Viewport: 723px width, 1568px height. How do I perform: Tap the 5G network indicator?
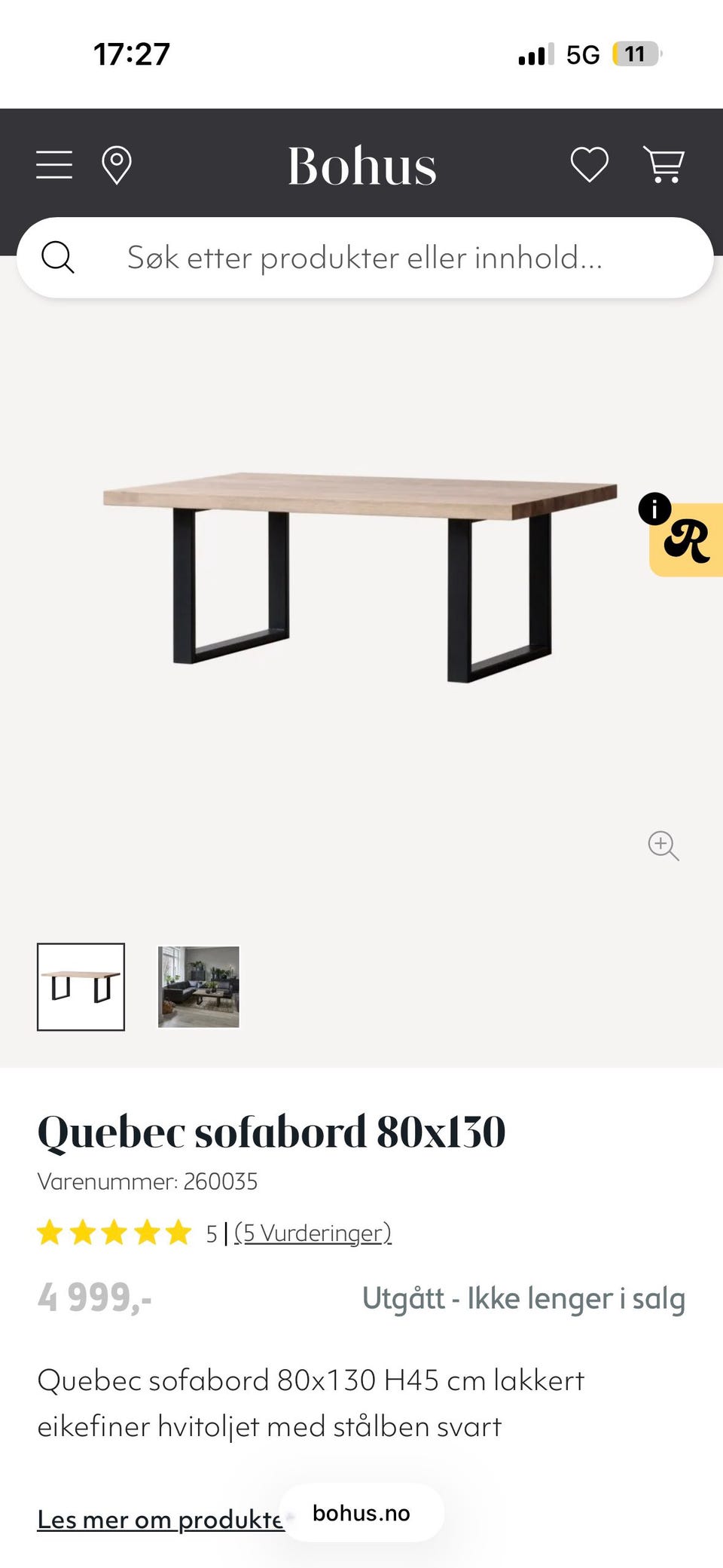583,53
